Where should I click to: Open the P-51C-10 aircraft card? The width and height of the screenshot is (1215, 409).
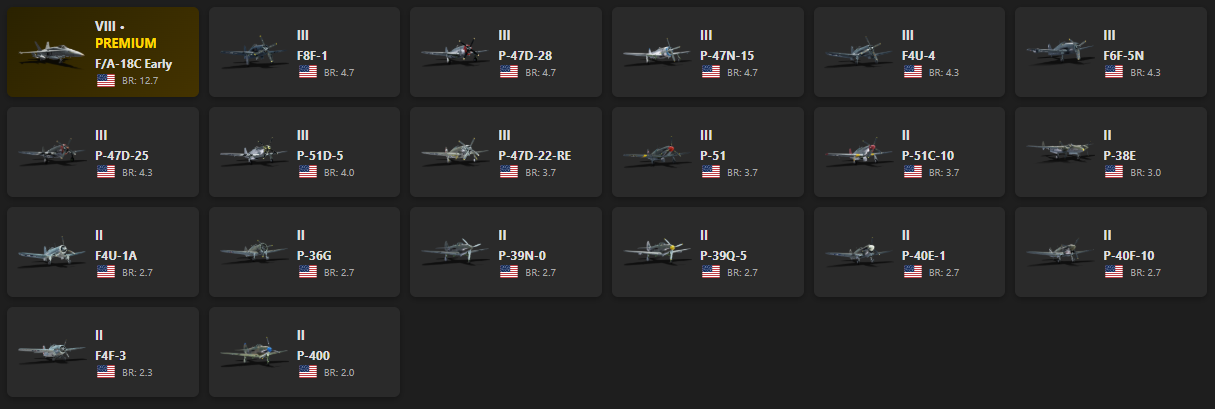point(909,152)
